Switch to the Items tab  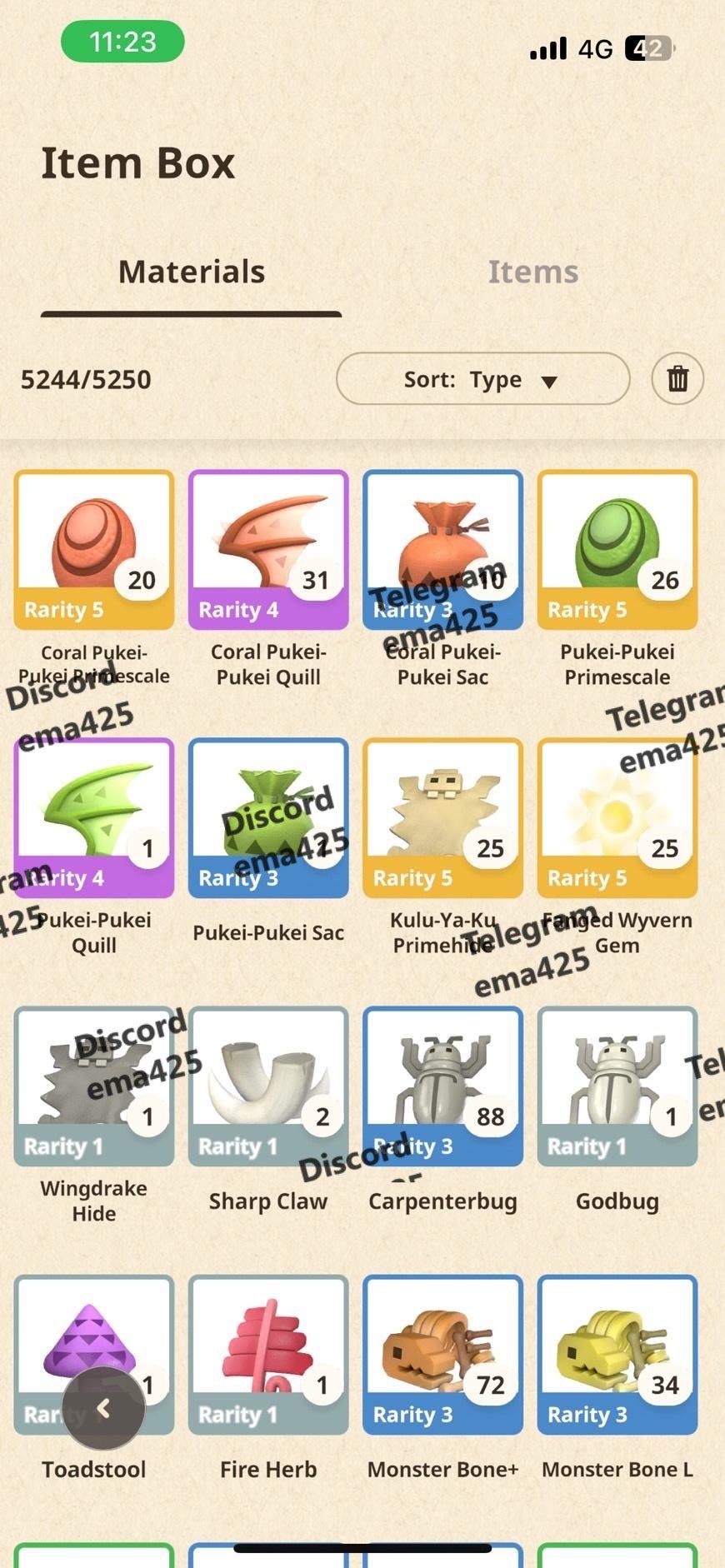tap(532, 272)
